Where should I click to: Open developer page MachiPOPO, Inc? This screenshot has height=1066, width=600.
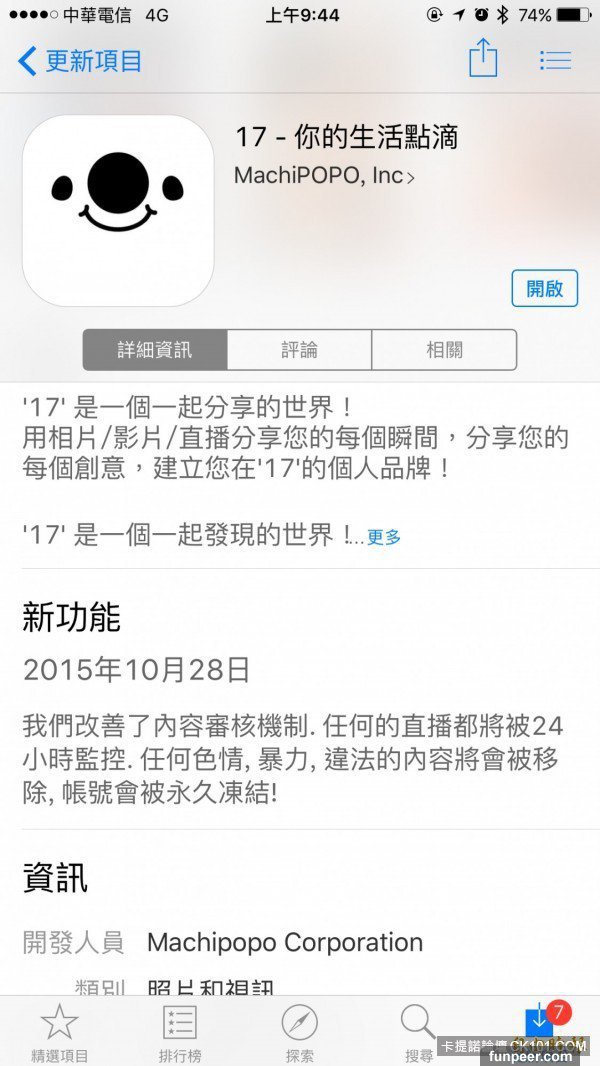coord(324,176)
